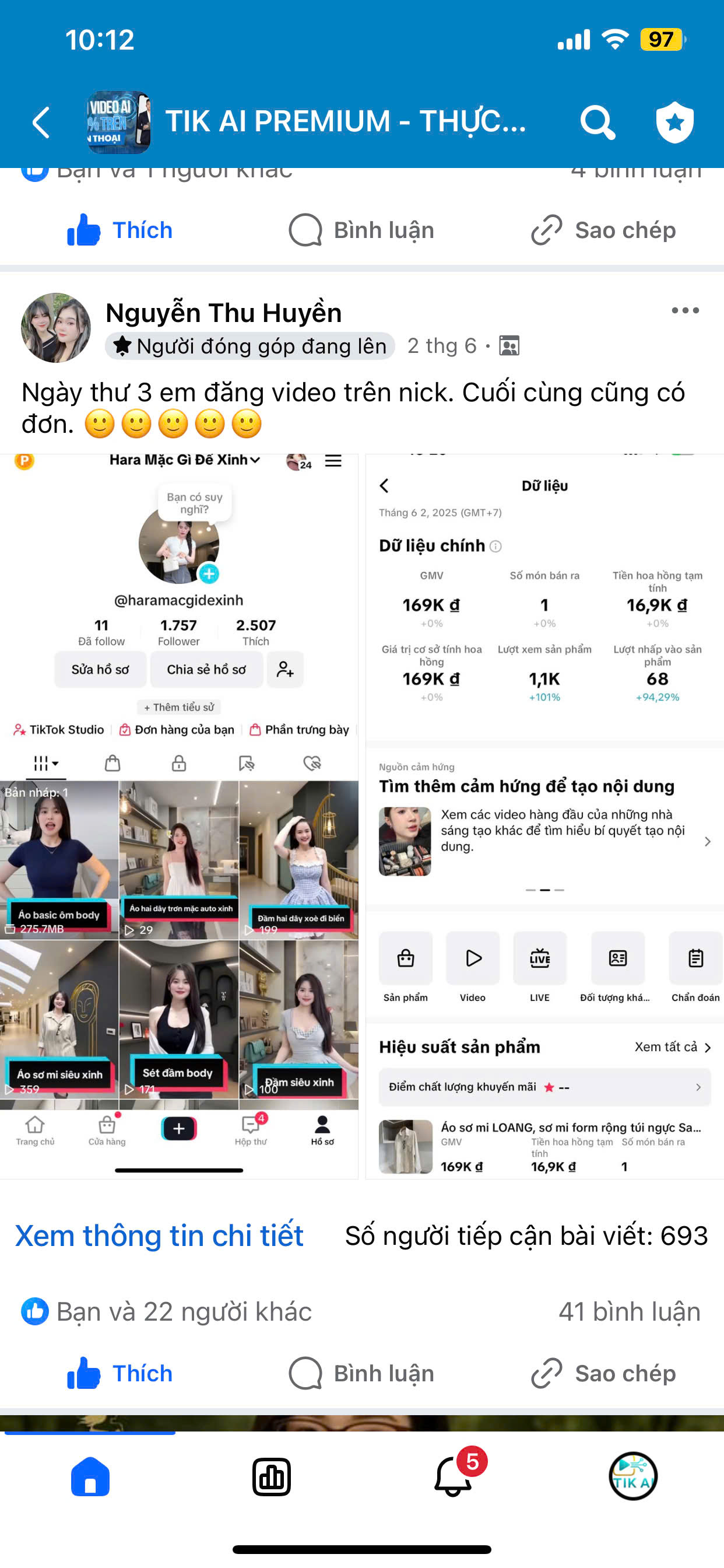Screen dimensions: 724x1568
Task: Search within the TIK AI PREMIUM group
Action: [x=597, y=123]
